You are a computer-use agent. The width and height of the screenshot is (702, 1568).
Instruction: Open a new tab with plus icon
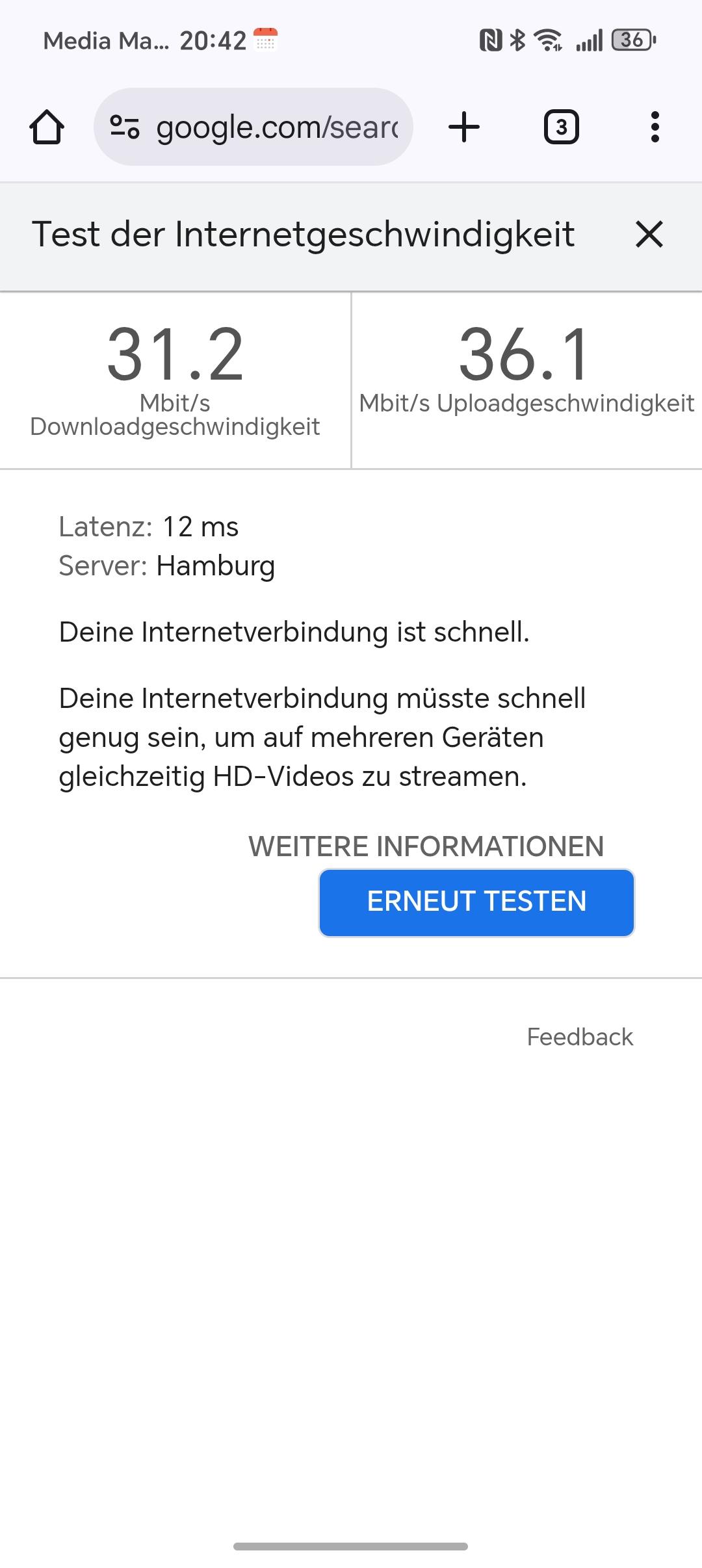tap(464, 127)
